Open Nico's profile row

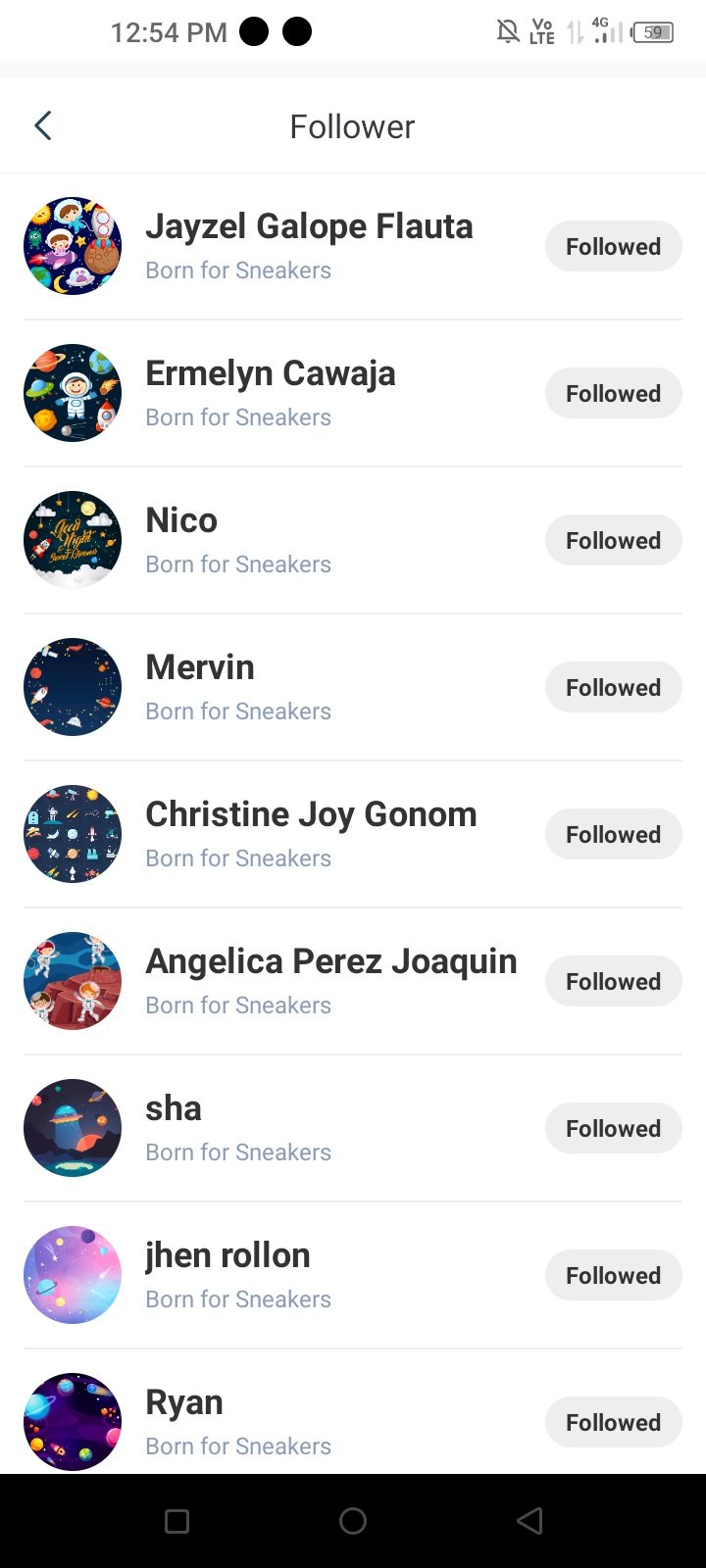pyautogui.click(x=181, y=521)
